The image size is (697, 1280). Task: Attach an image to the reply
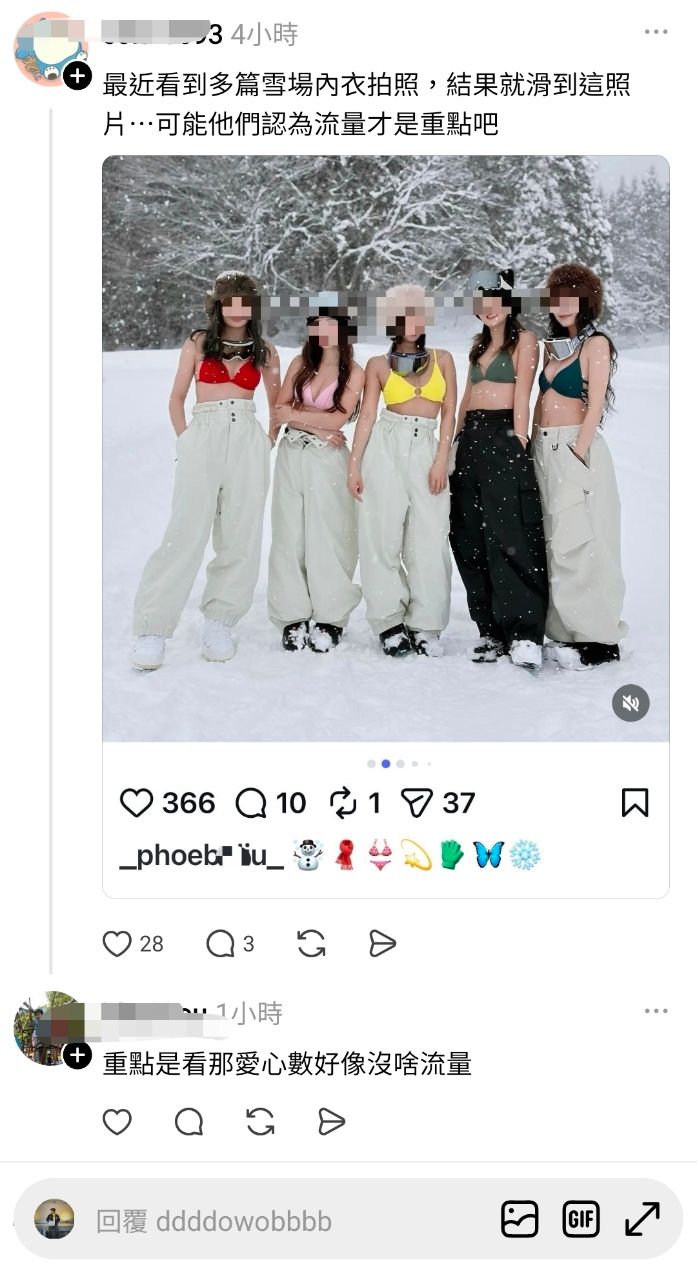click(519, 1219)
